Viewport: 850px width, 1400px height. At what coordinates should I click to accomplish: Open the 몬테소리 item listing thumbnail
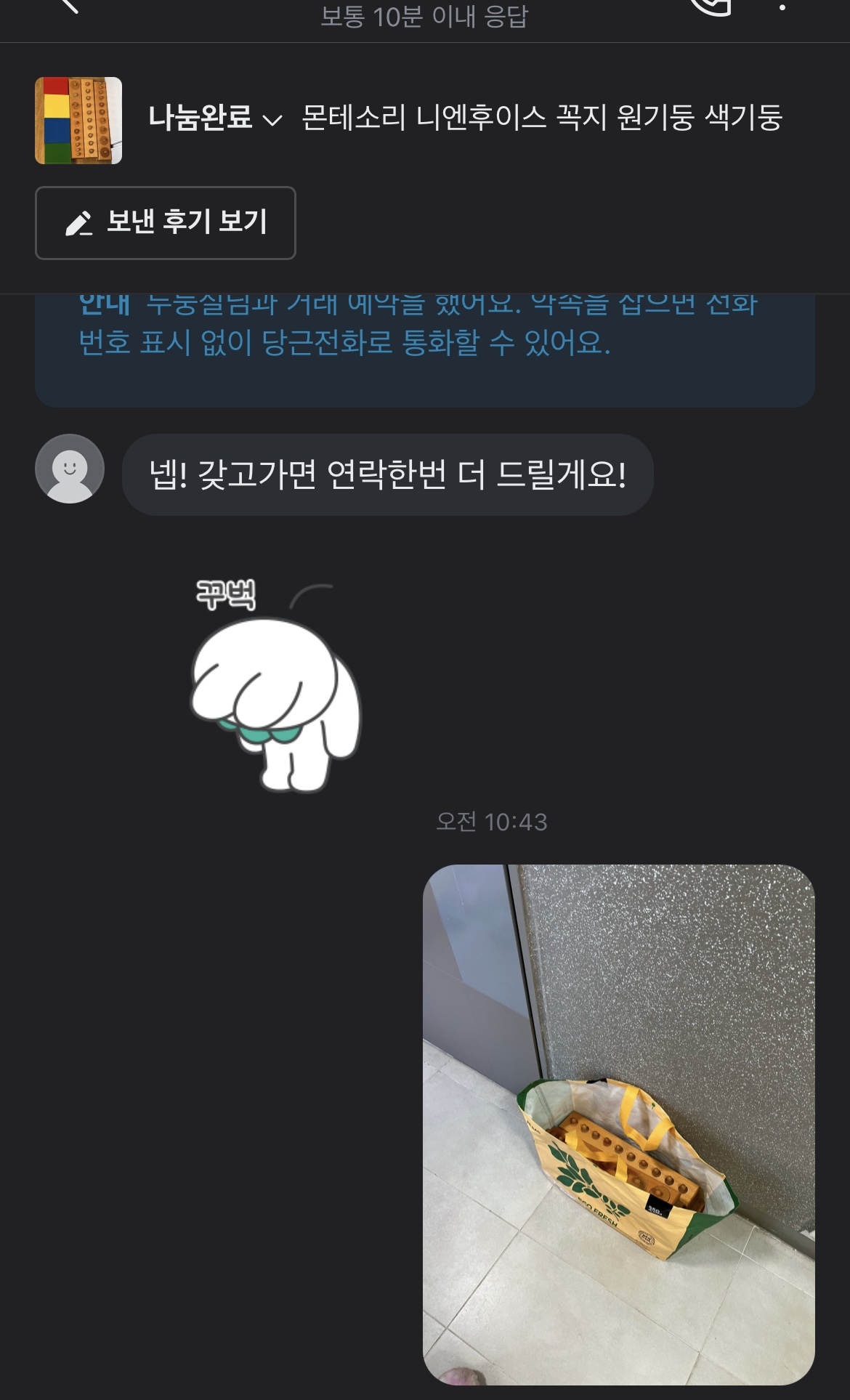tap(78, 121)
